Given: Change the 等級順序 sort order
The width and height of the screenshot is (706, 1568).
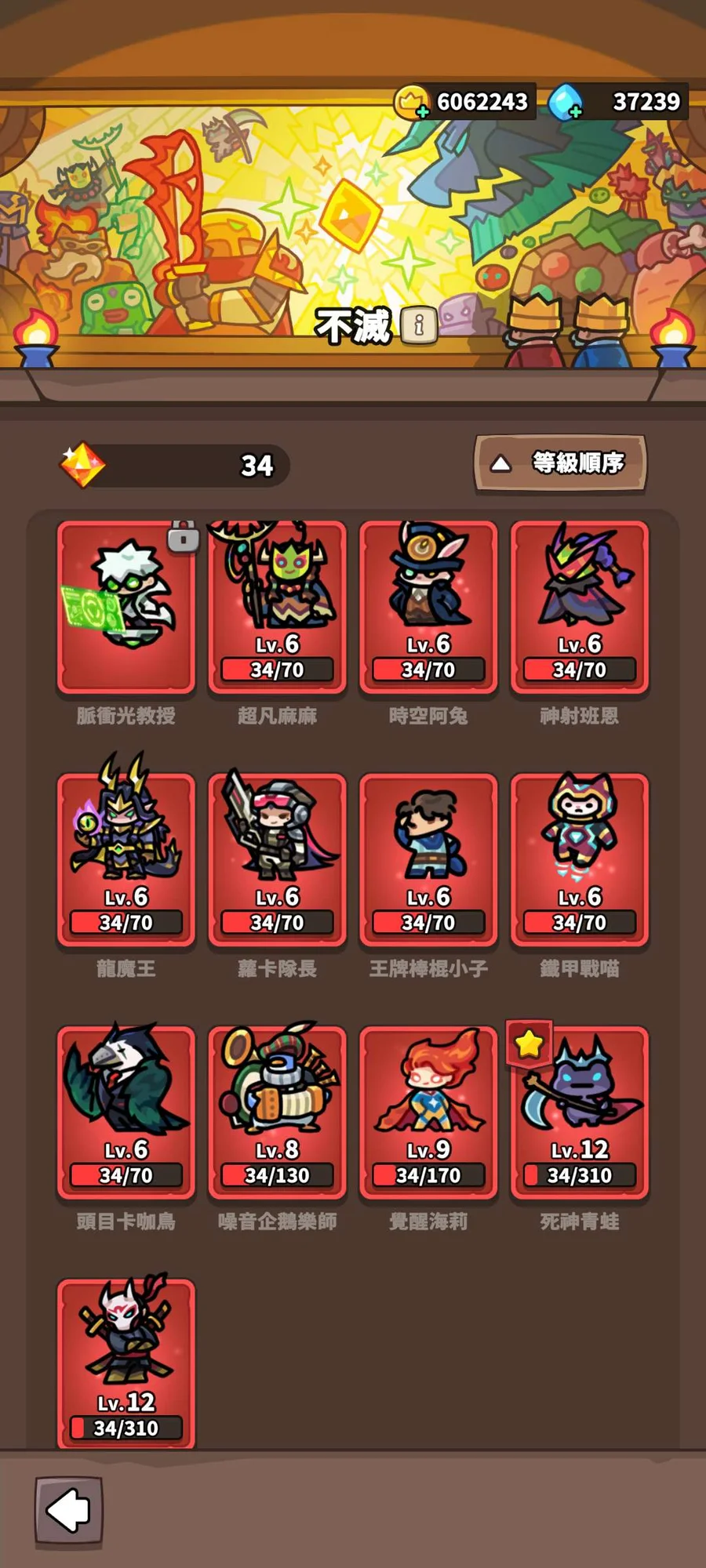Looking at the screenshot, I should tap(560, 463).
